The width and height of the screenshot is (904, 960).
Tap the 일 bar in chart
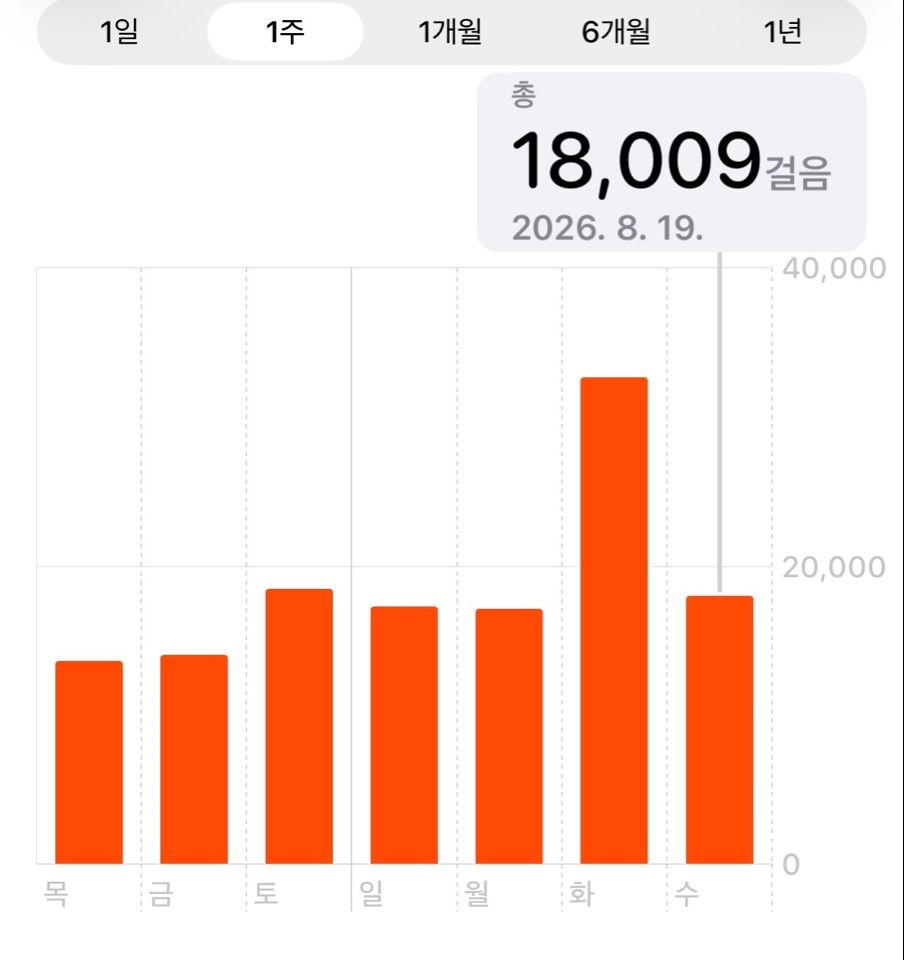click(x=405, y=735)
